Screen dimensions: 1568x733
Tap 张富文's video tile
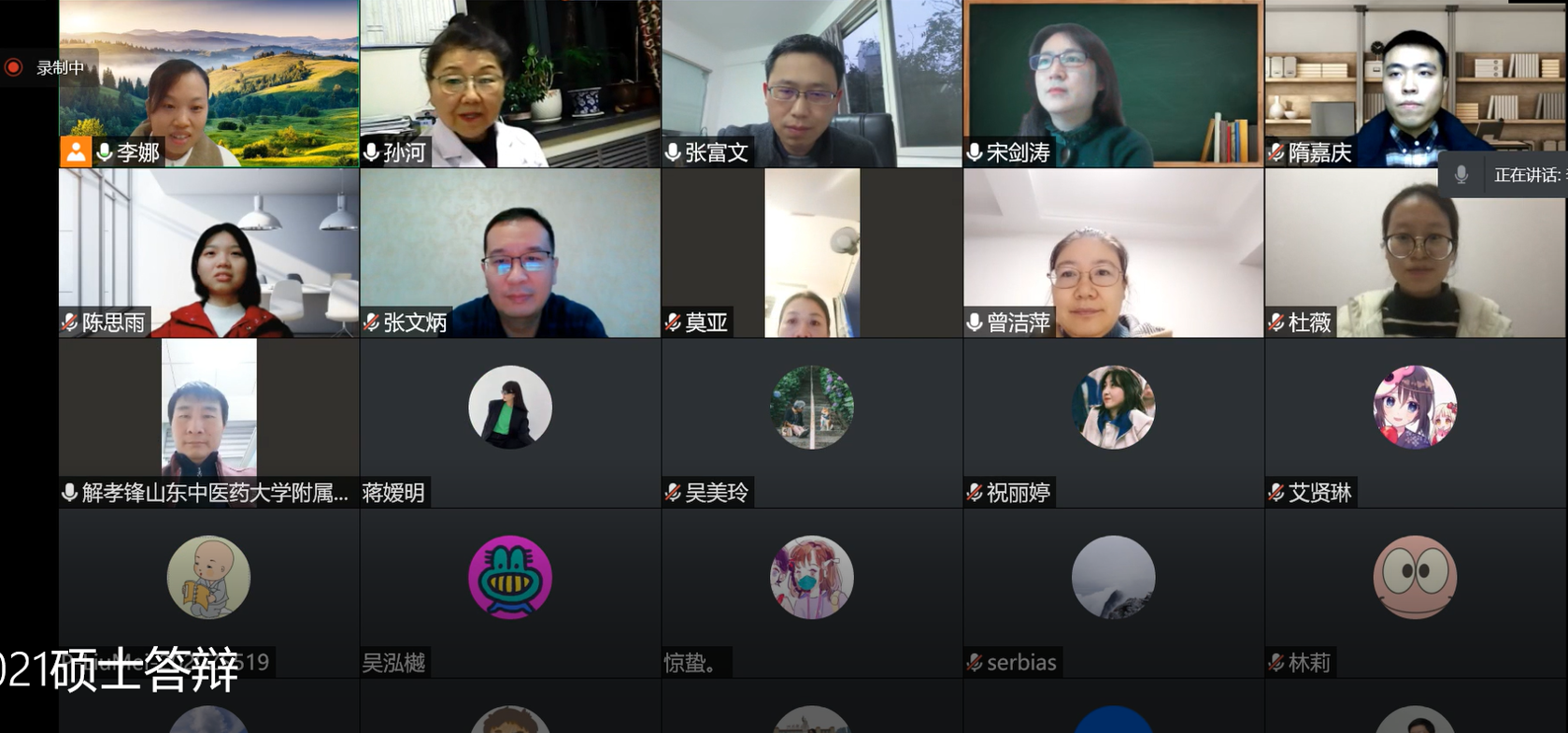pos(811,83)
